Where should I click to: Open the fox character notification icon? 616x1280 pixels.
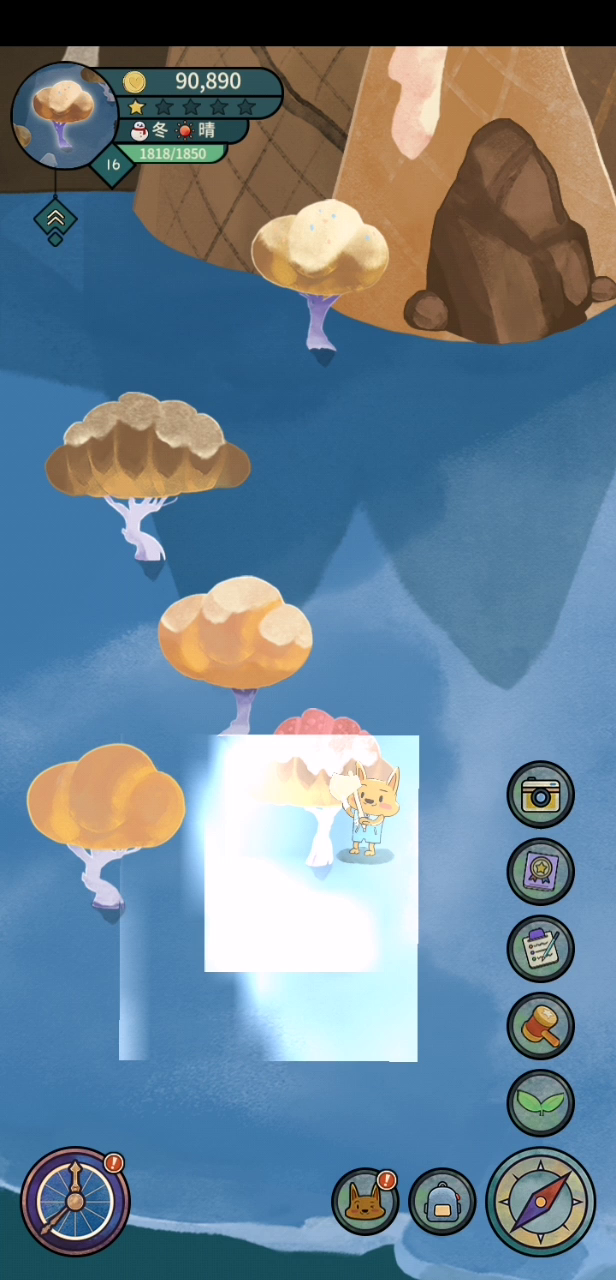tap(365, 1201)
